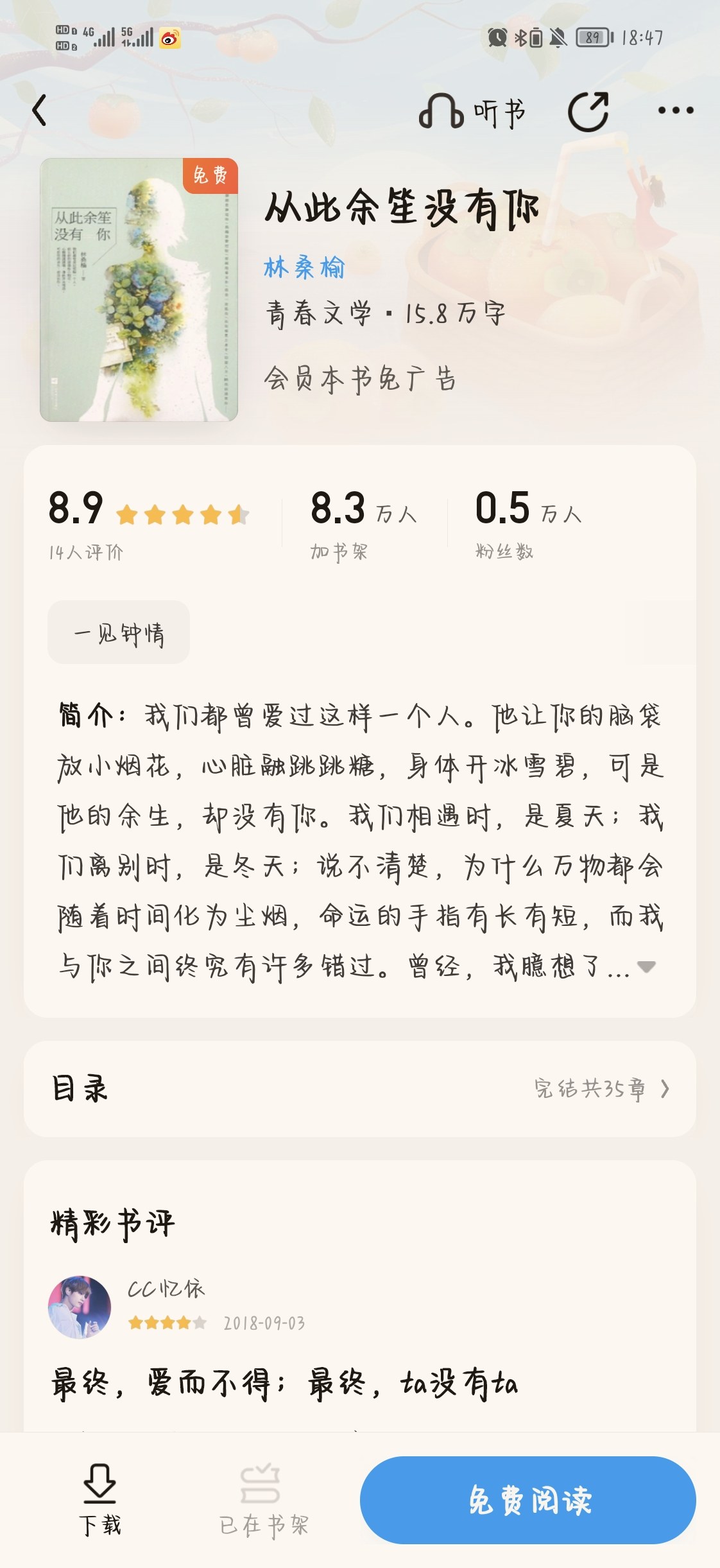Open 听书 audiobook mode
This screenshot has height=1568, width=720.
point(472,112)
